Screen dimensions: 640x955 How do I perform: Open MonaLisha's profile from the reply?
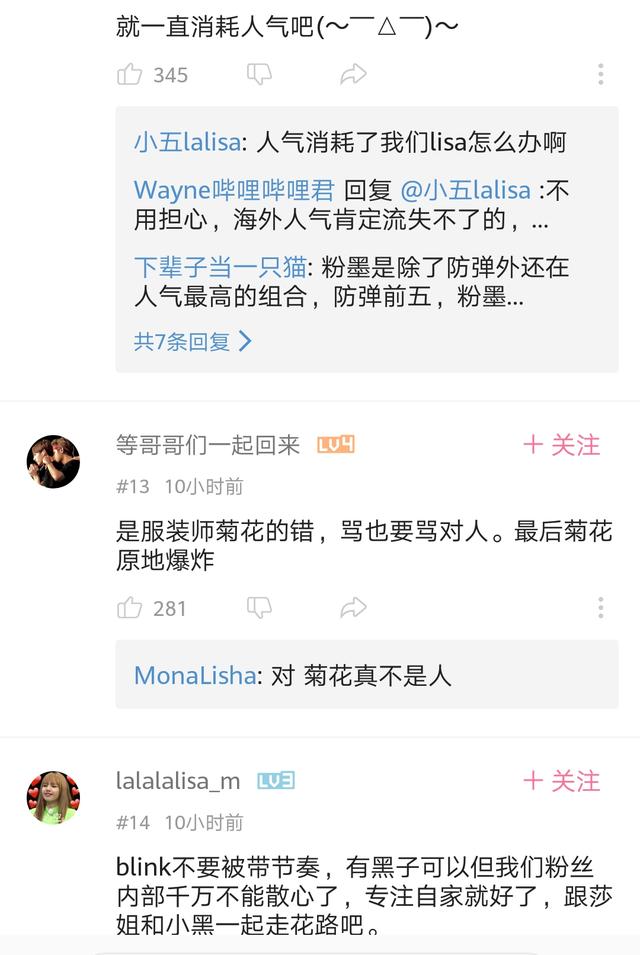click(x=195, y=676)
